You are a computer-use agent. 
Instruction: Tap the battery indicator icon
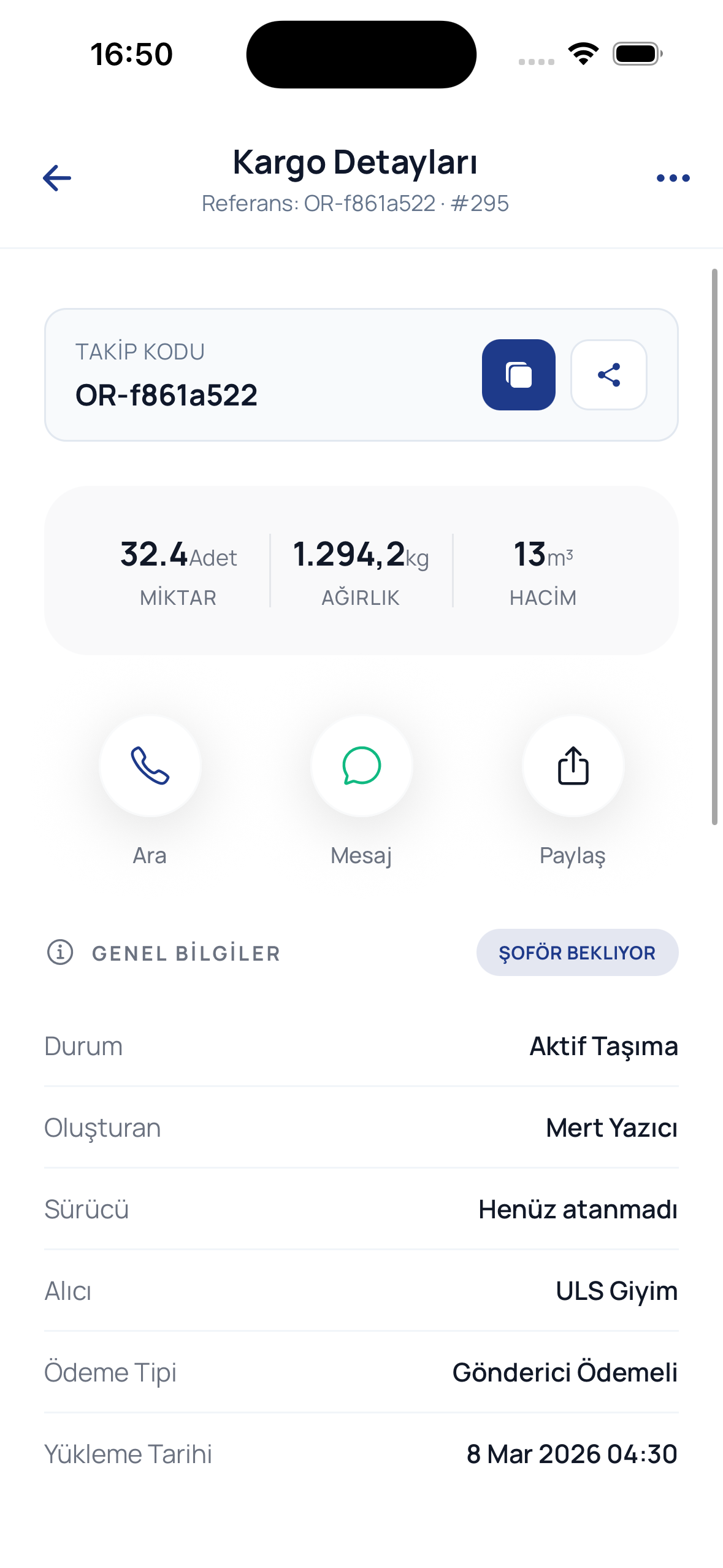(635, 54)
